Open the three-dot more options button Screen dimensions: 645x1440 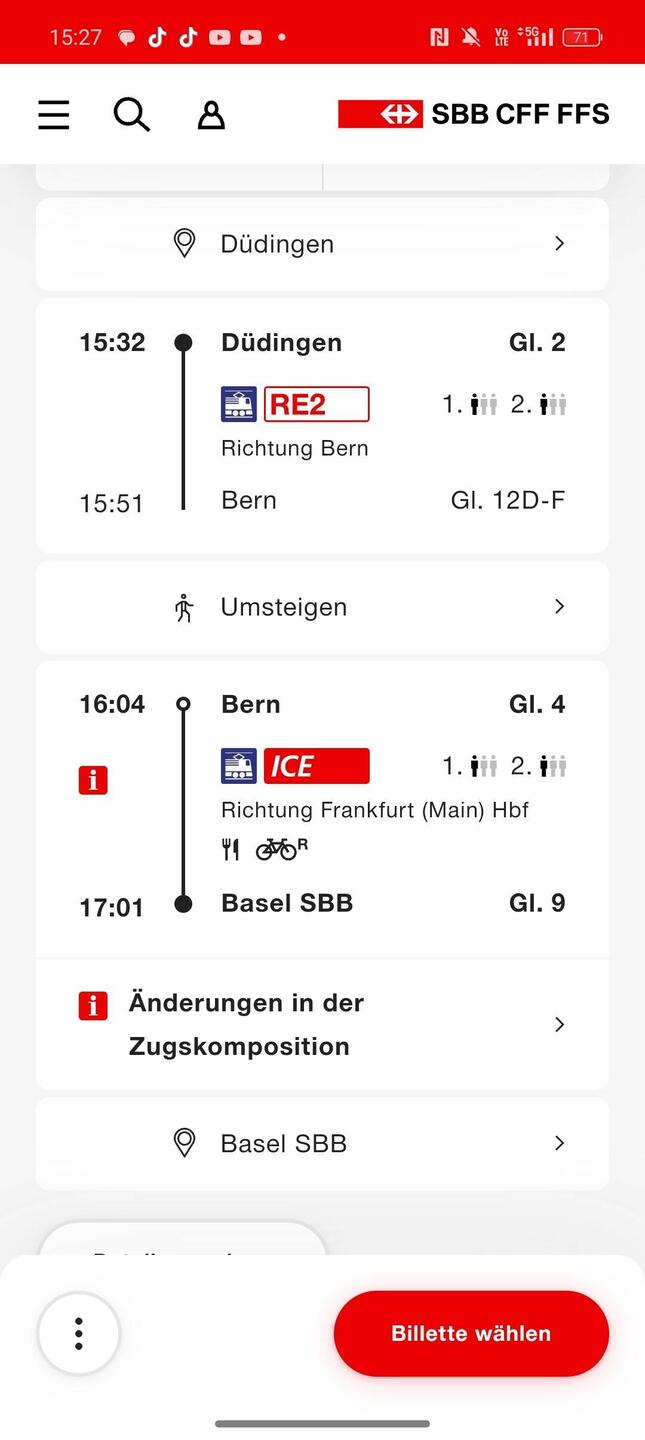(x=79, y=1334)
